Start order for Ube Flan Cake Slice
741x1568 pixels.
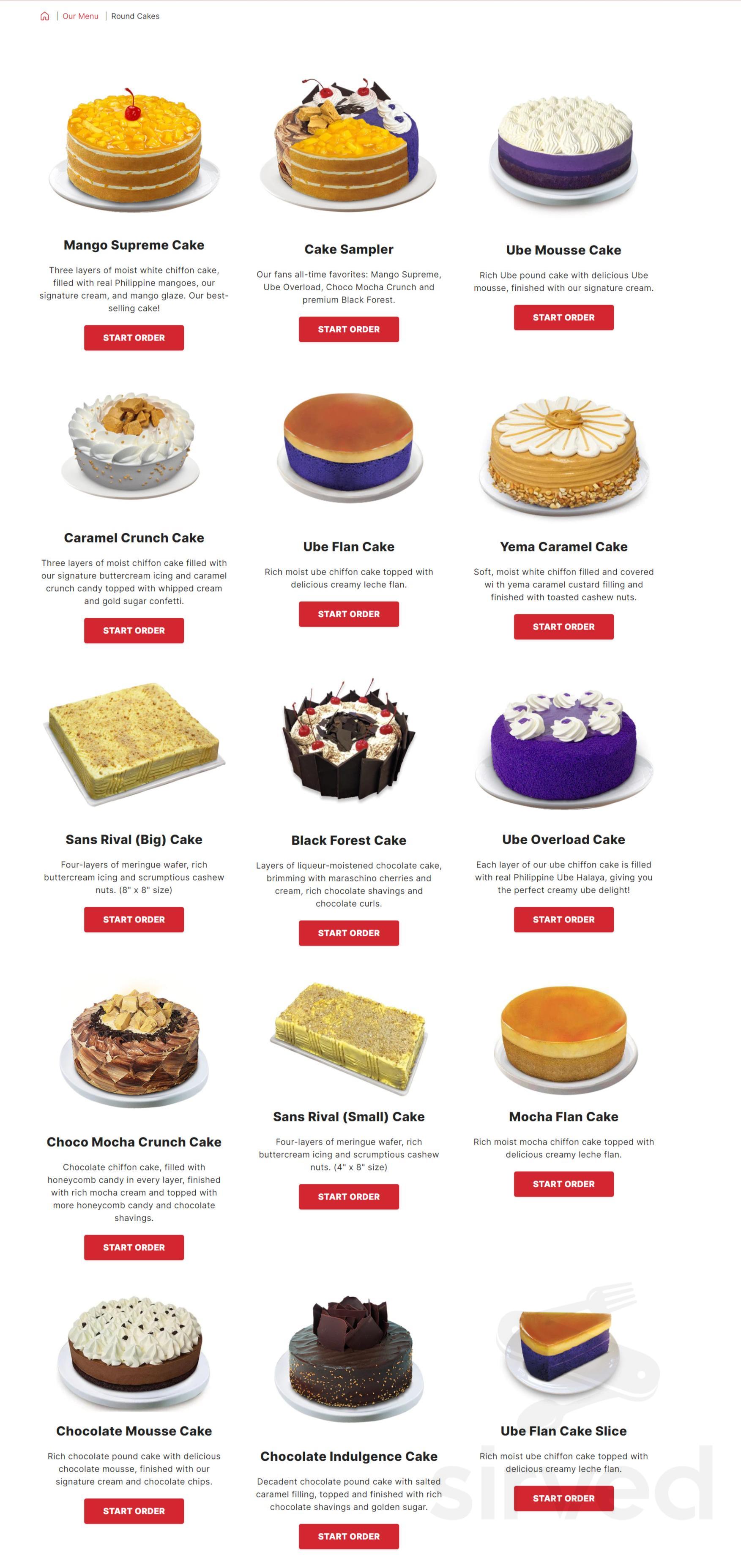pos(563,1498)
